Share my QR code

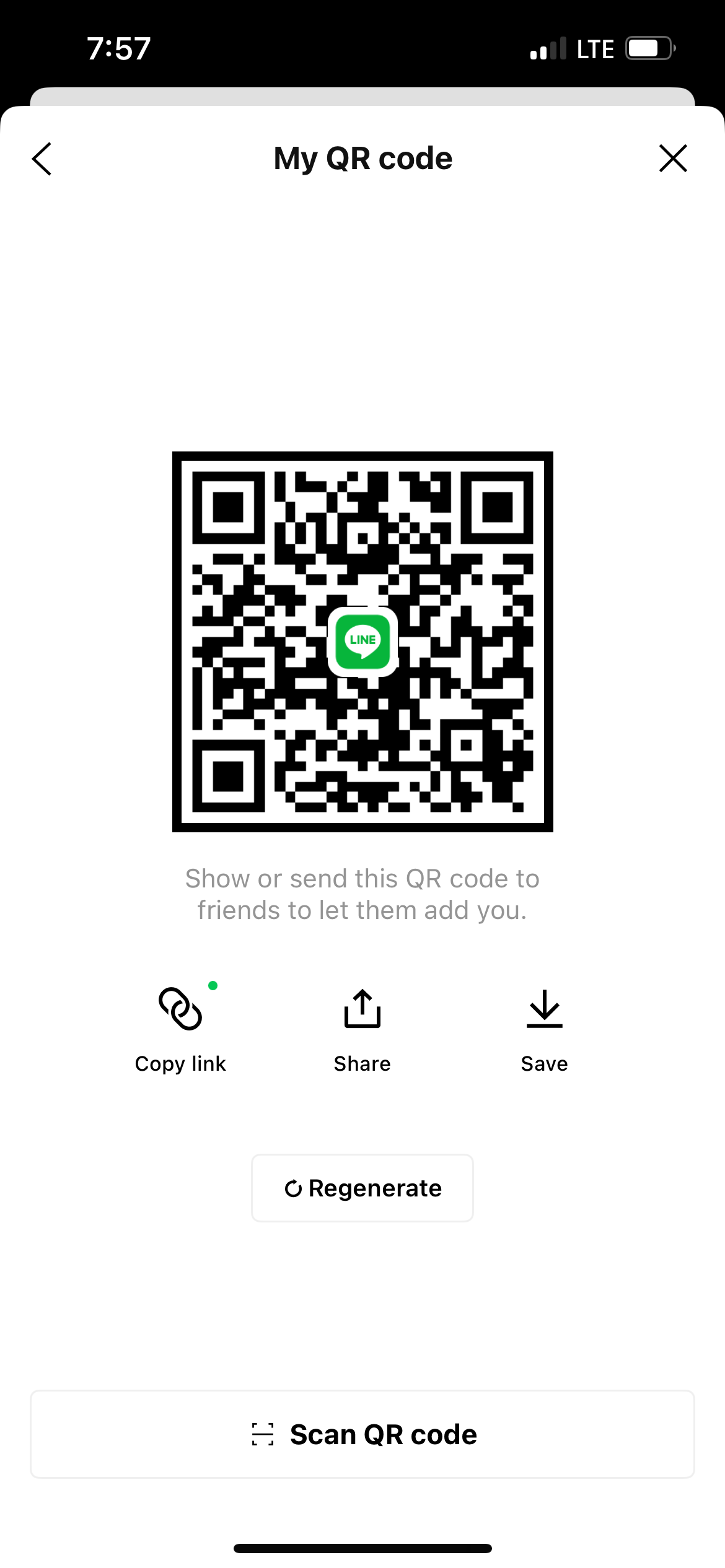coord(362,1029)
